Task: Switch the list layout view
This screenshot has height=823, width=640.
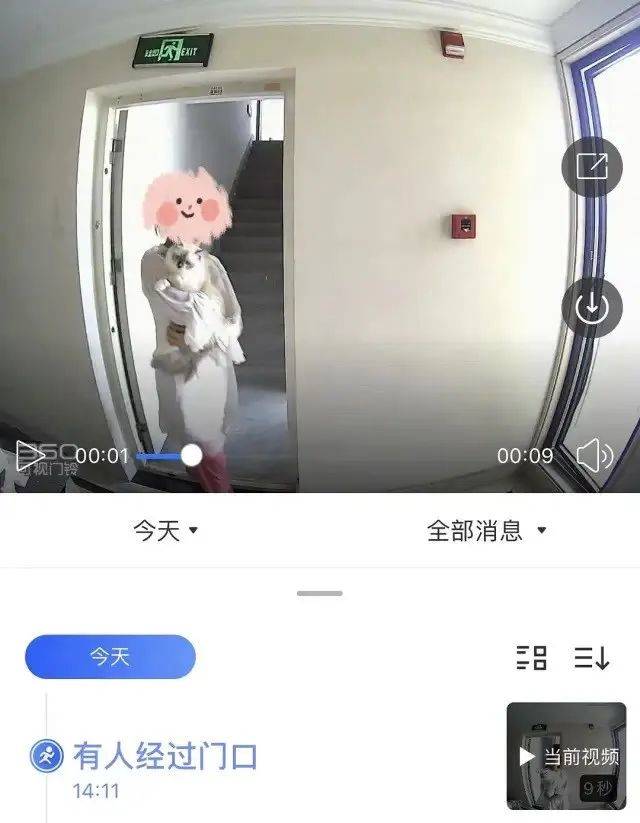Action: click(x=532, y=657)
